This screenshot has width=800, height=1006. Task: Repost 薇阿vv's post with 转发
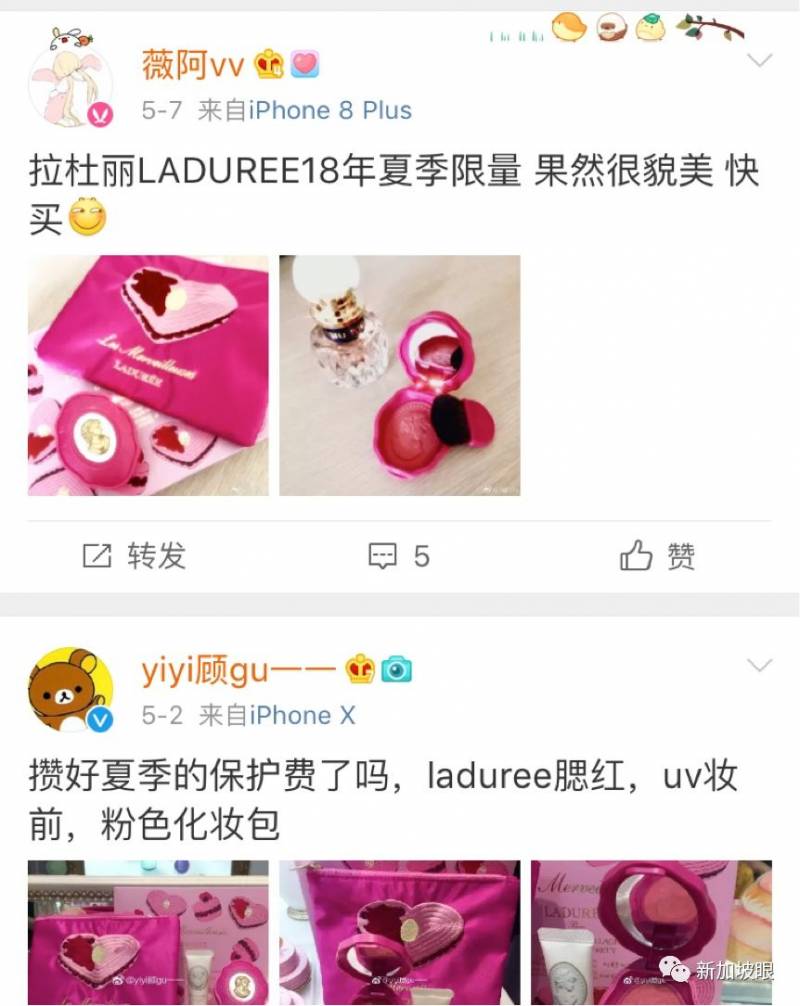(x=134, y=556)
